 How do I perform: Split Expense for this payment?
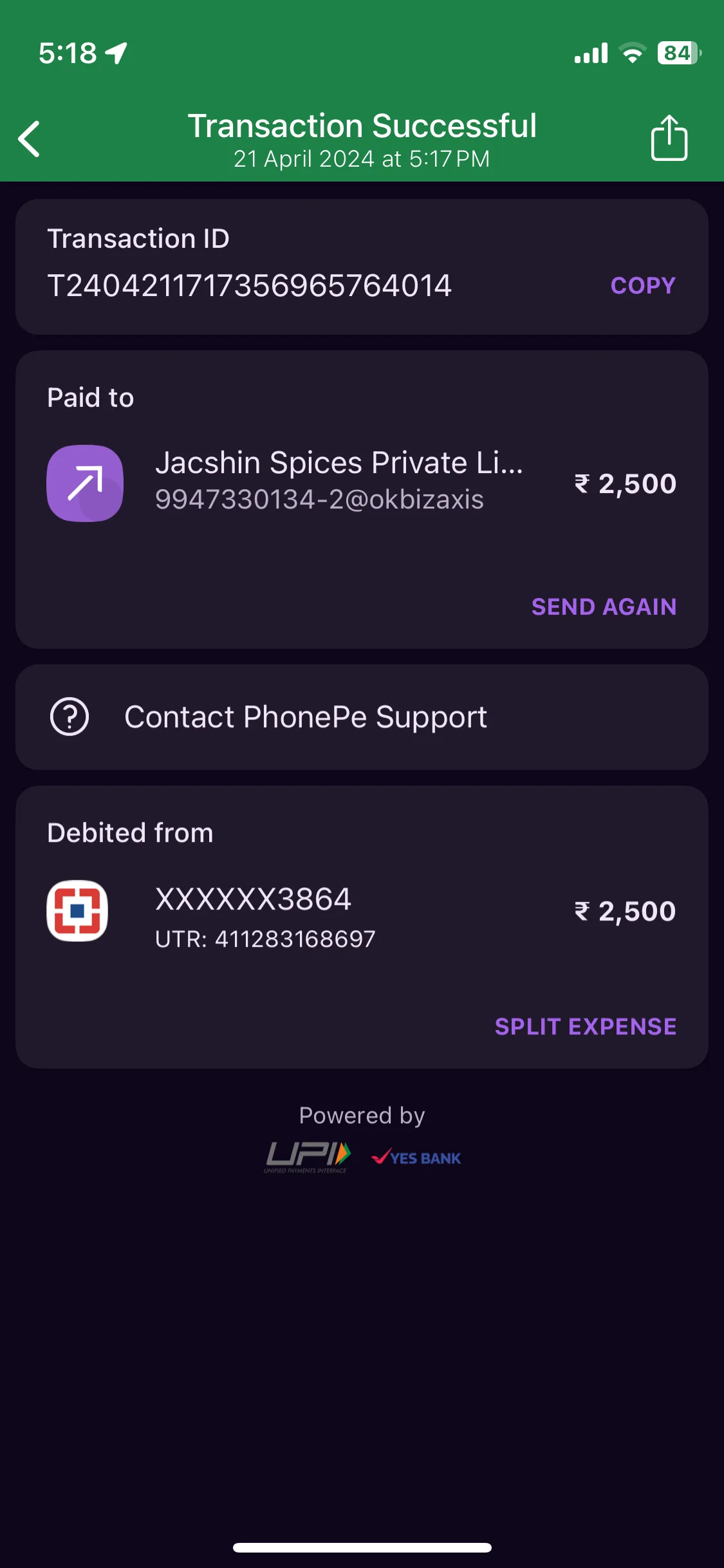pyautogui.click(x=585, y=1026)
